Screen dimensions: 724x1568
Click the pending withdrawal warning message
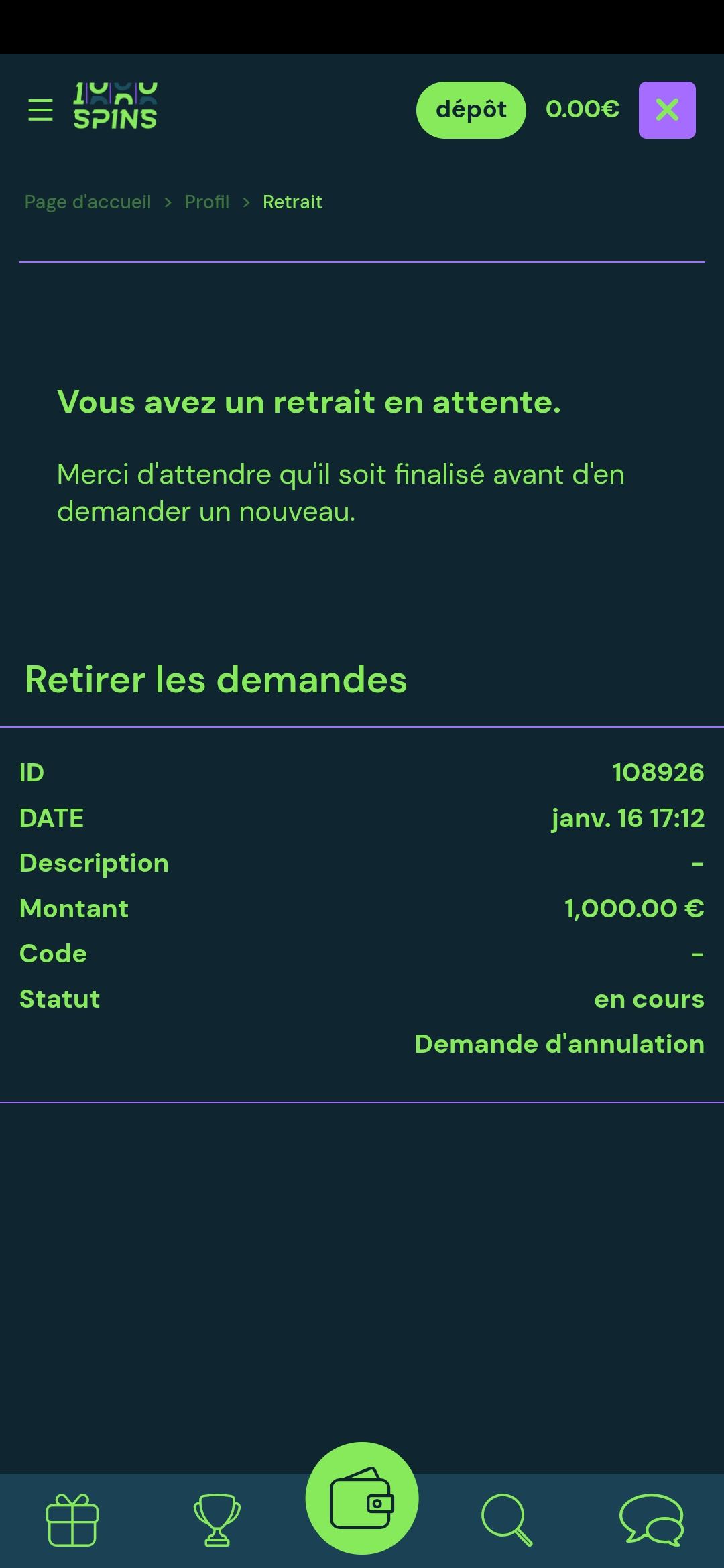(x=308, y=403)
